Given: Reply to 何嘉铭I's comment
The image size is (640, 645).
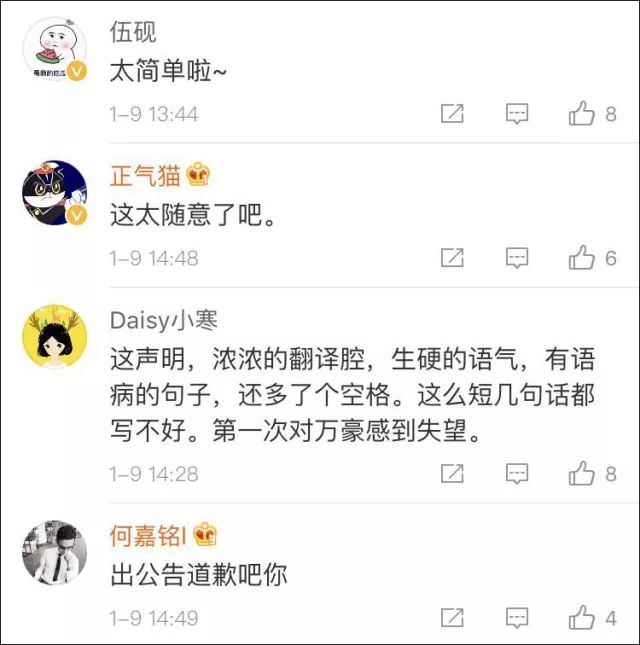Looking at the screenshot, I should click(x=517, y=618).
